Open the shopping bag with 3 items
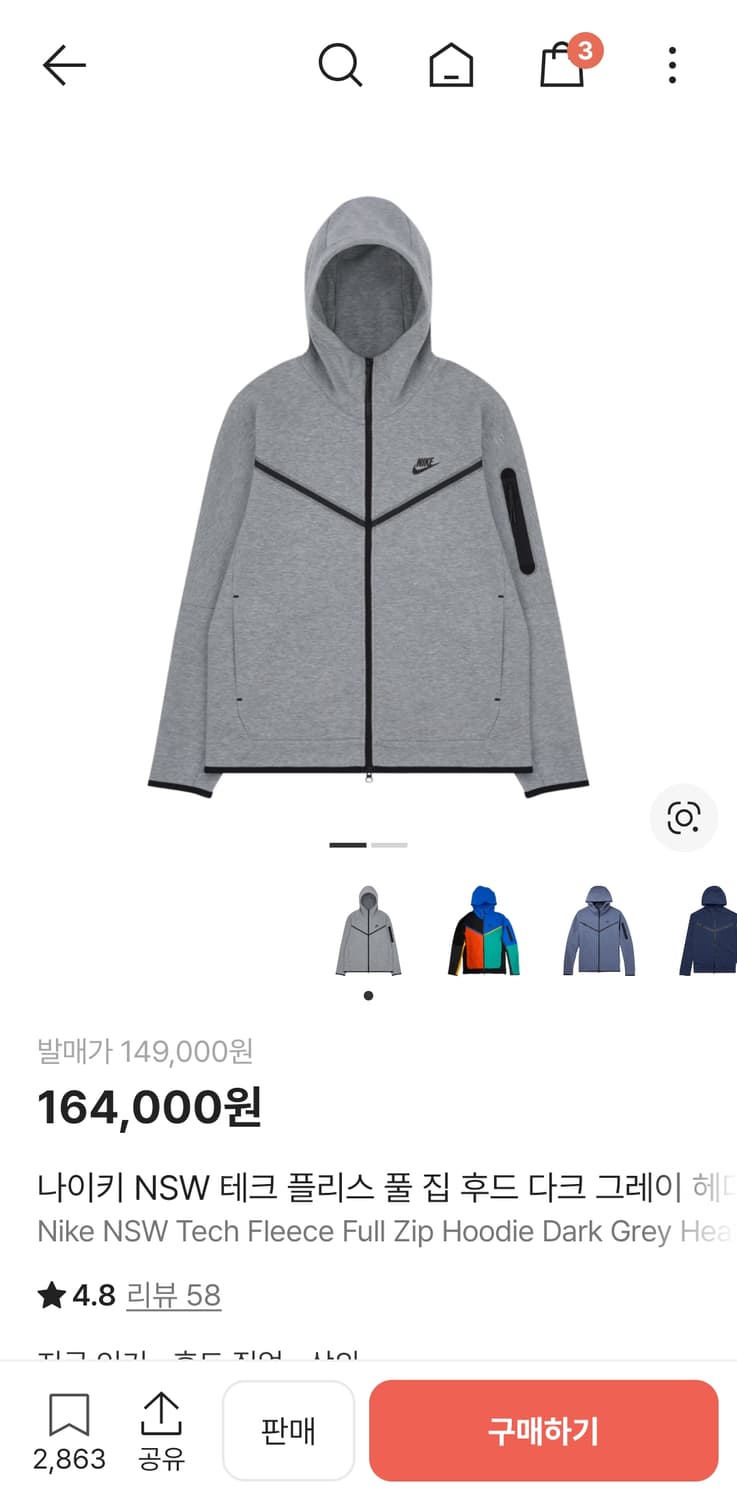This screenshot has width=737, height=1500. click(x=561, y=64)
